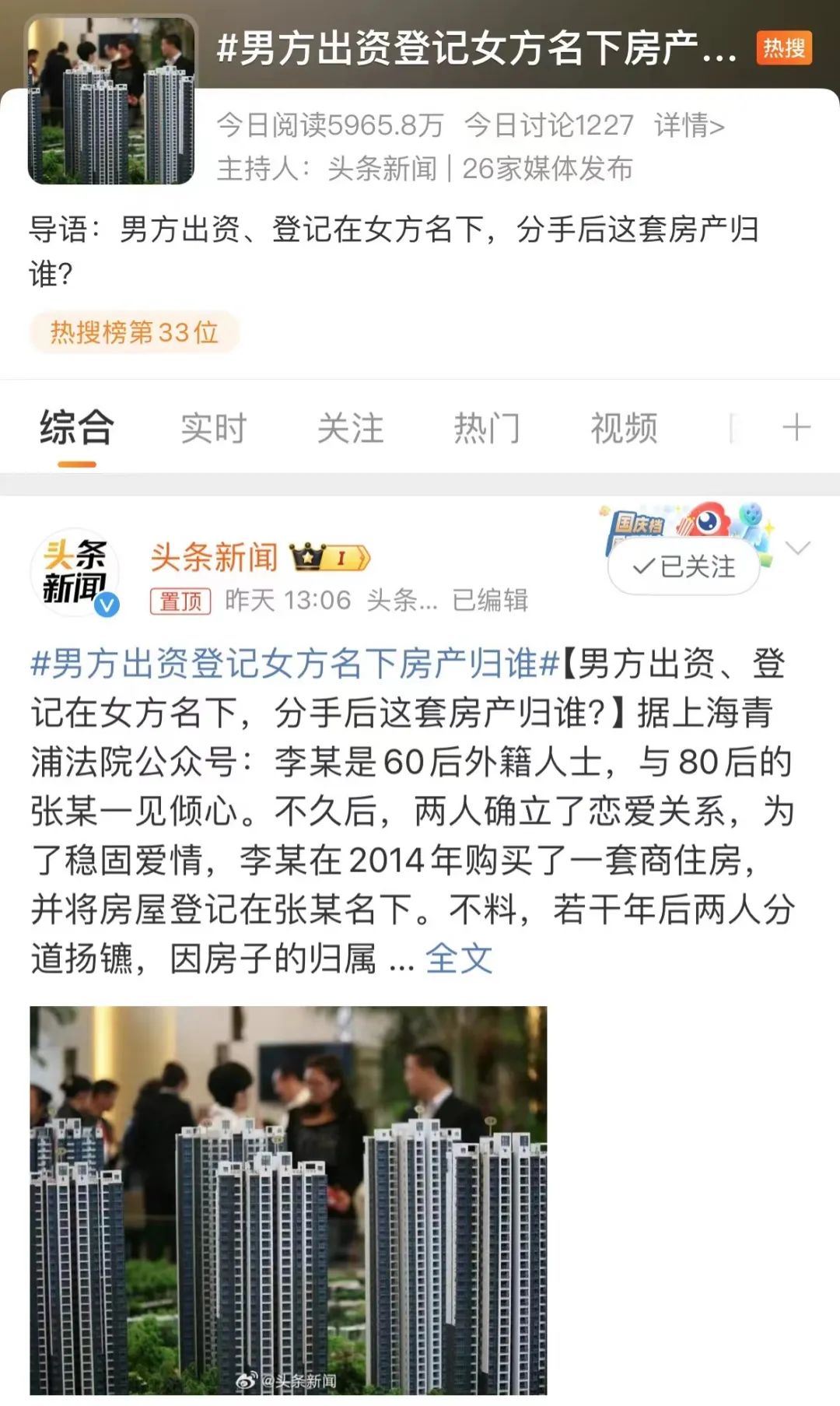
Task: Open the 头条新闻 username link
Action: [x=214, y=557]
